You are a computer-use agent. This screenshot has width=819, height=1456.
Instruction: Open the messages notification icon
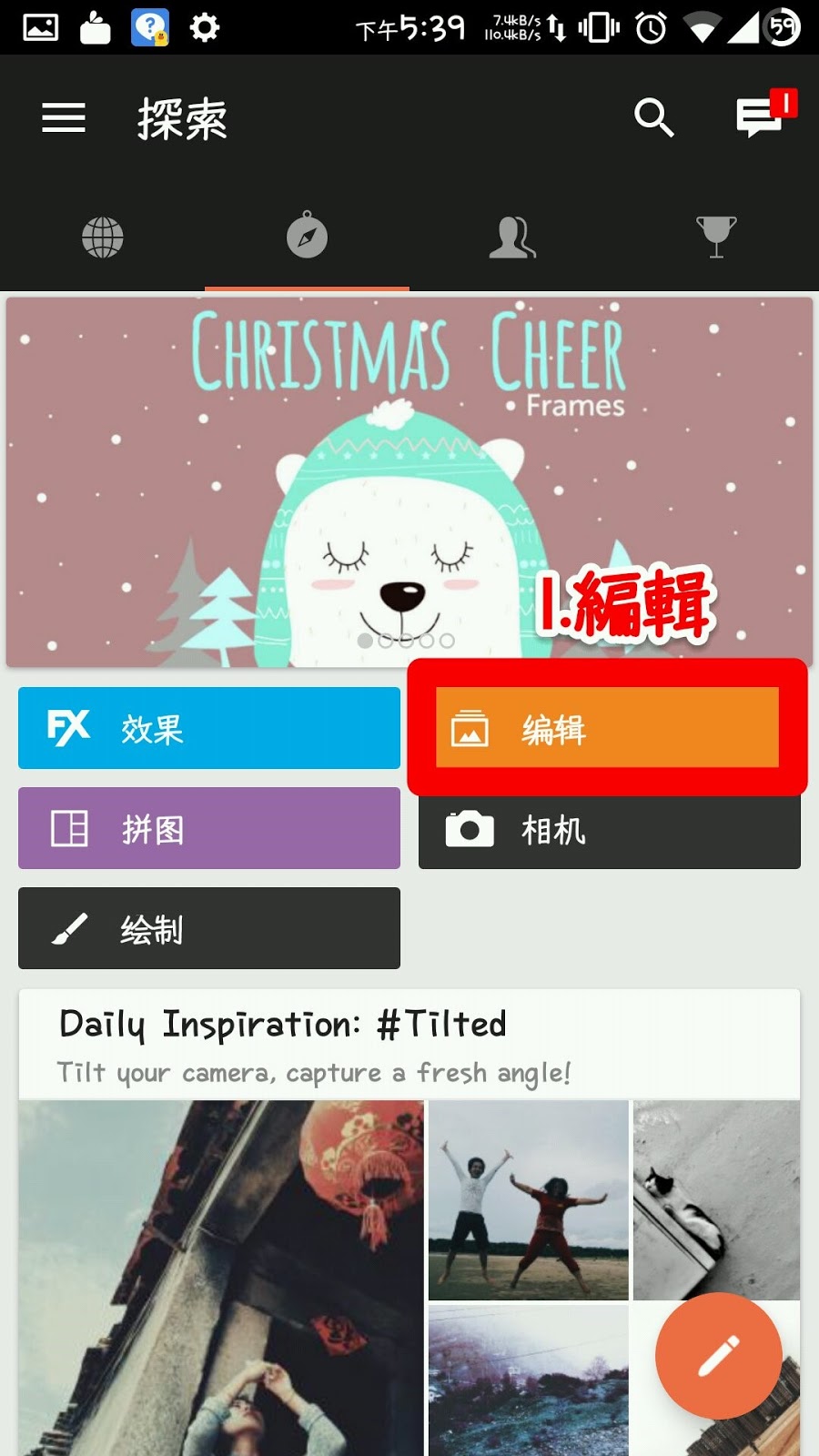click(761, 116)
